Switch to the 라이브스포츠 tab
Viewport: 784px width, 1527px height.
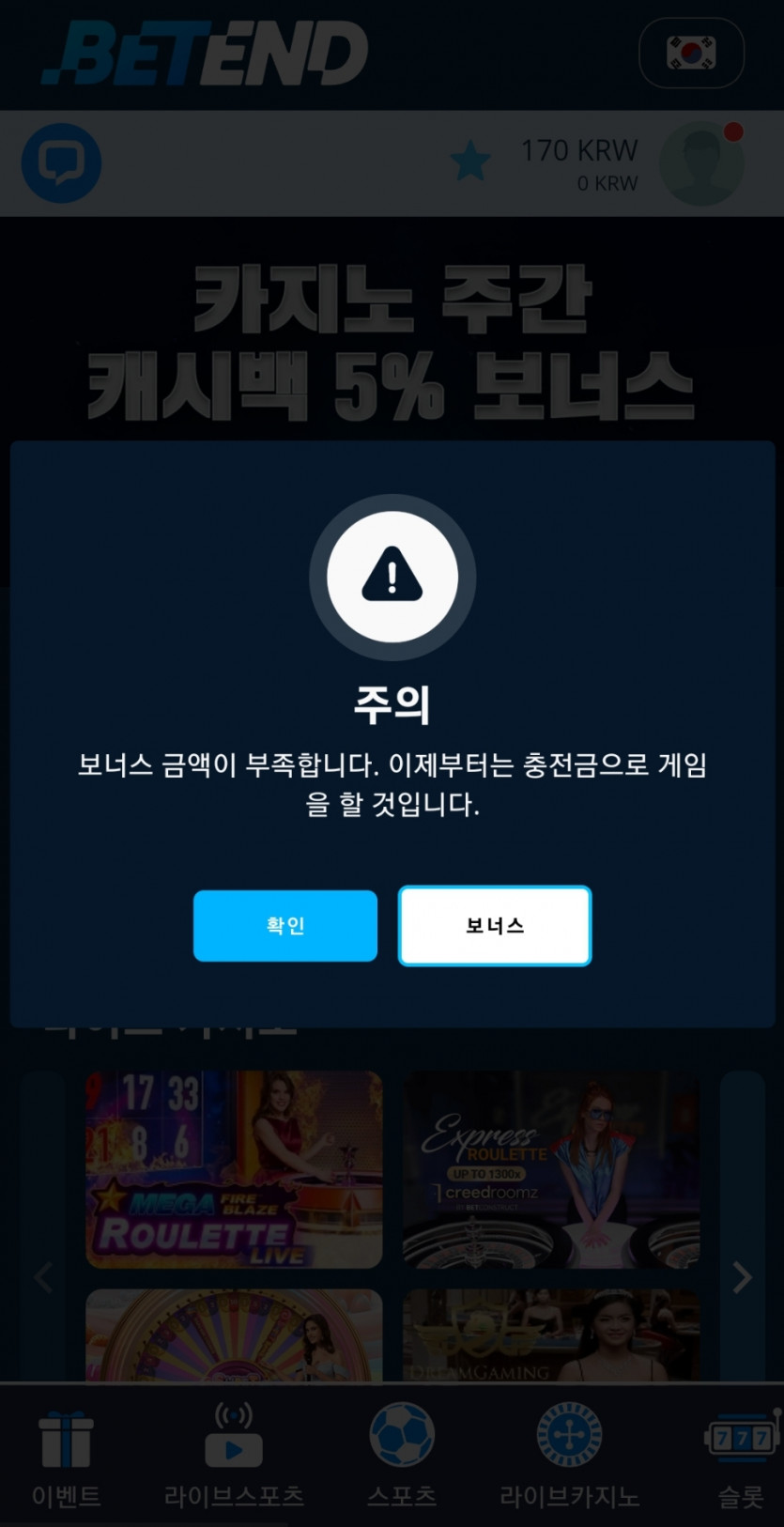[x=233, y=1456]
